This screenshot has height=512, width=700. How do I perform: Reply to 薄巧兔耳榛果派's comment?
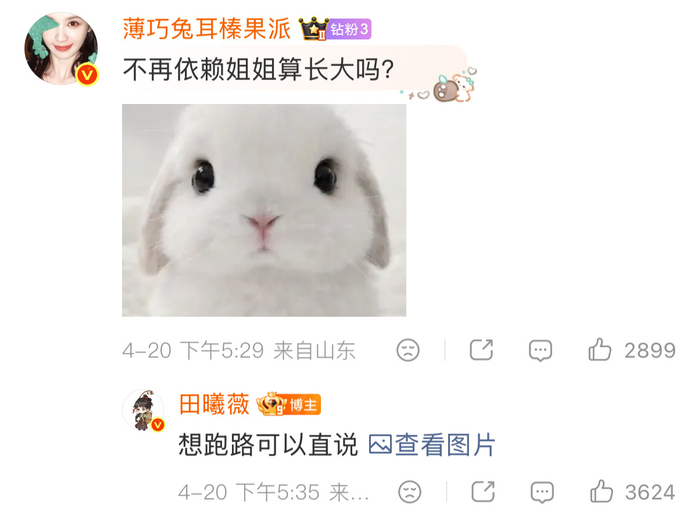[540, 350]
